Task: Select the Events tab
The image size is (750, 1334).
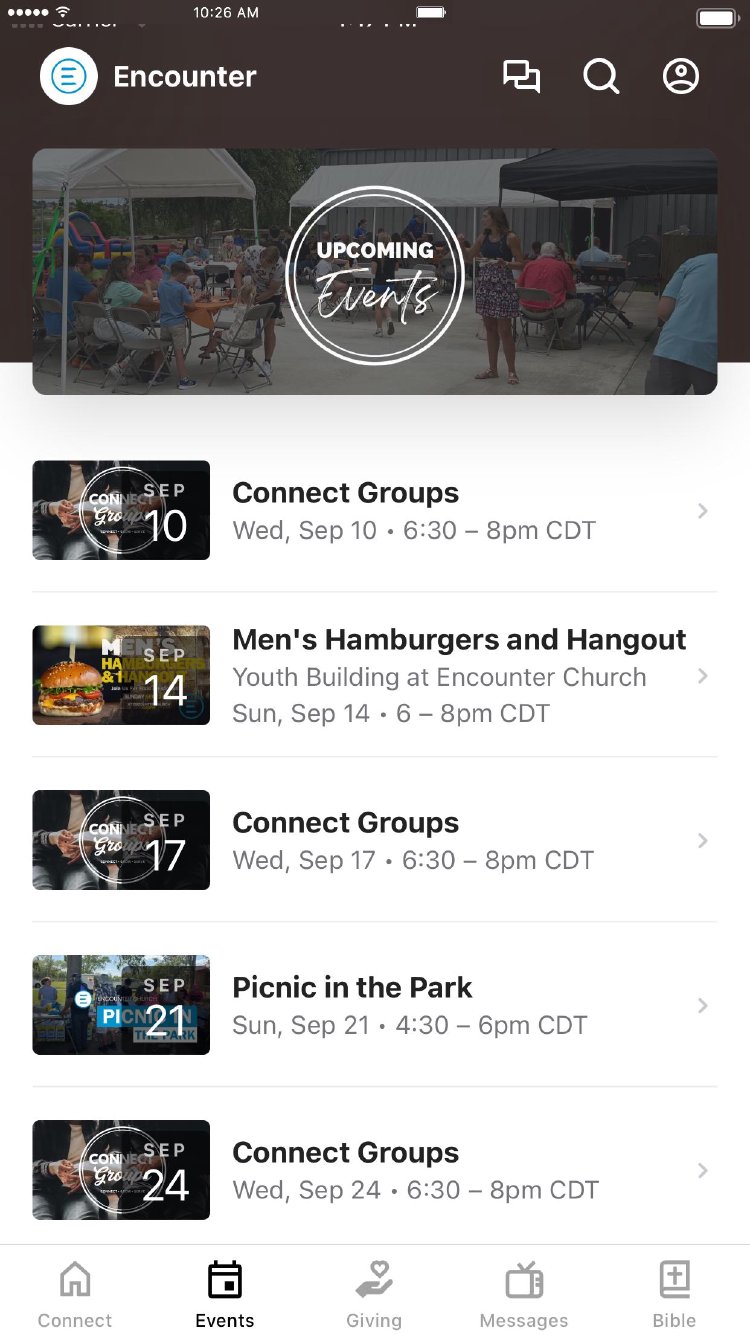Action: tap(225, 1294)
